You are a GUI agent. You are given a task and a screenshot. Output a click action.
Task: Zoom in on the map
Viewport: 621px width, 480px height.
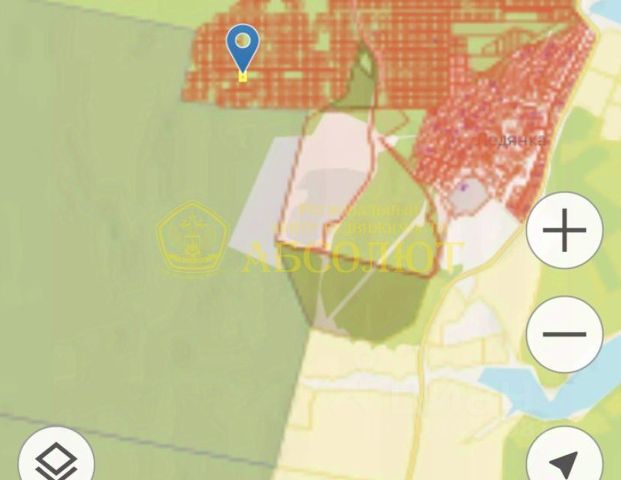tap(565, 232)
